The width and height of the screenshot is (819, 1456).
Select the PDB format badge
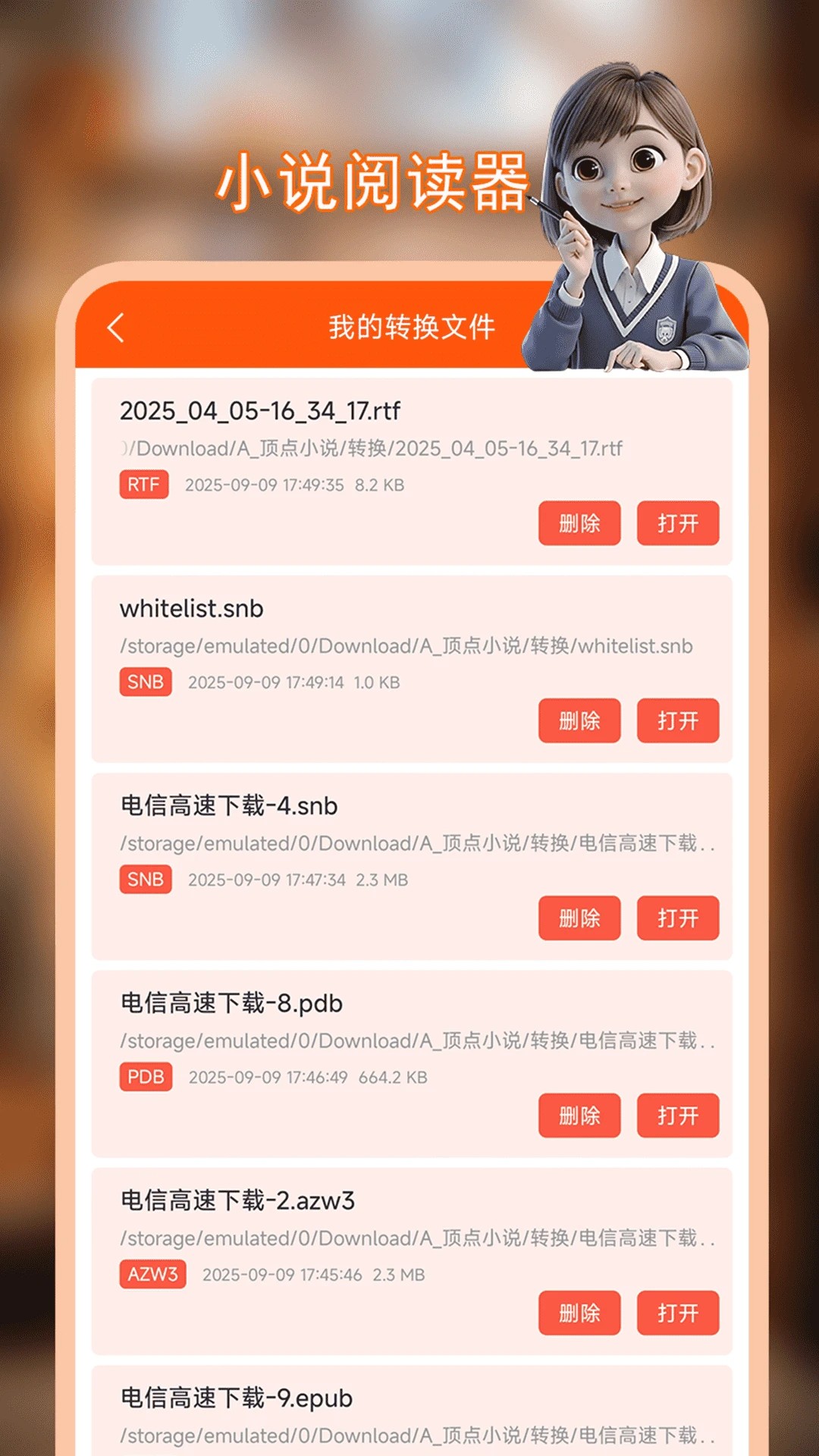tap(145, 1076)
